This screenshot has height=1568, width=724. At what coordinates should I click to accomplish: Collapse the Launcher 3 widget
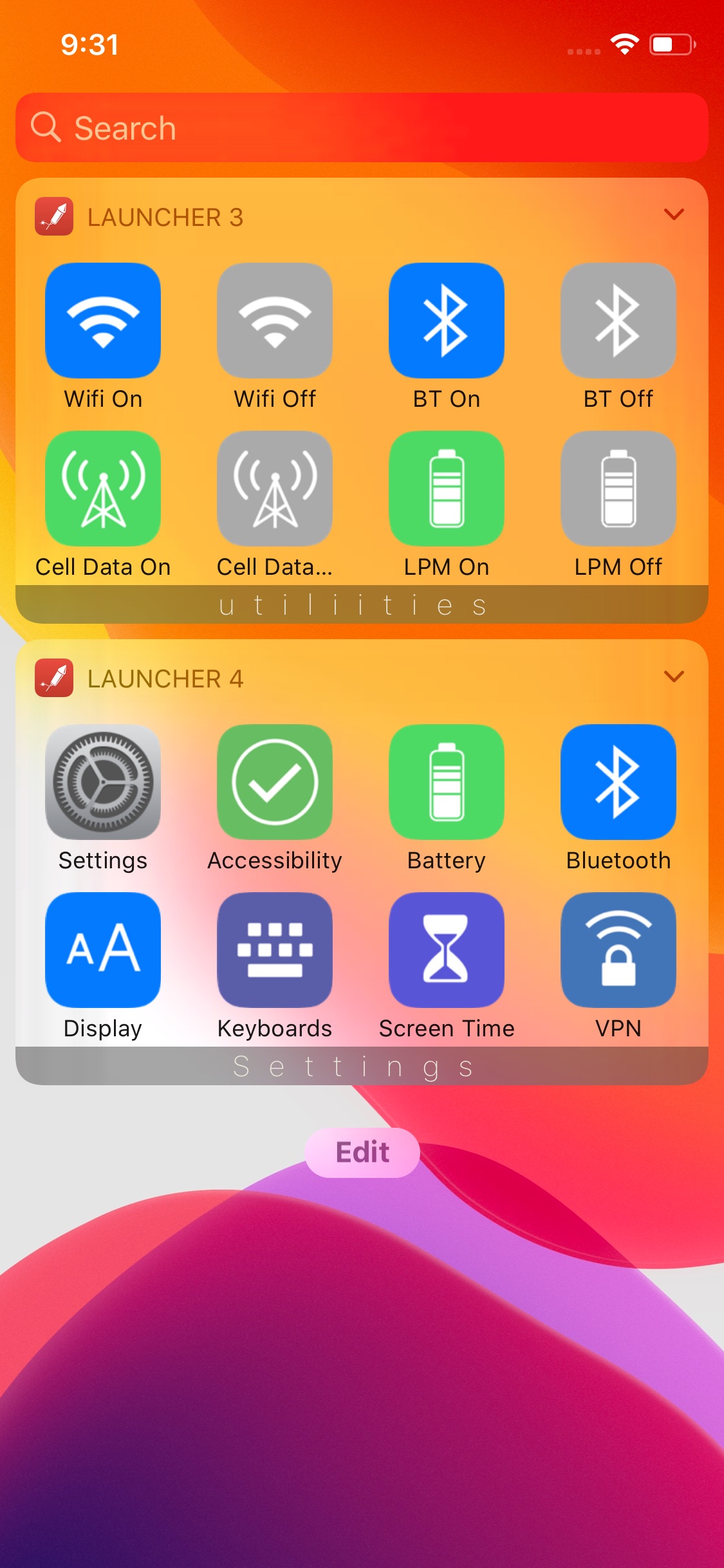pos(674,214)
